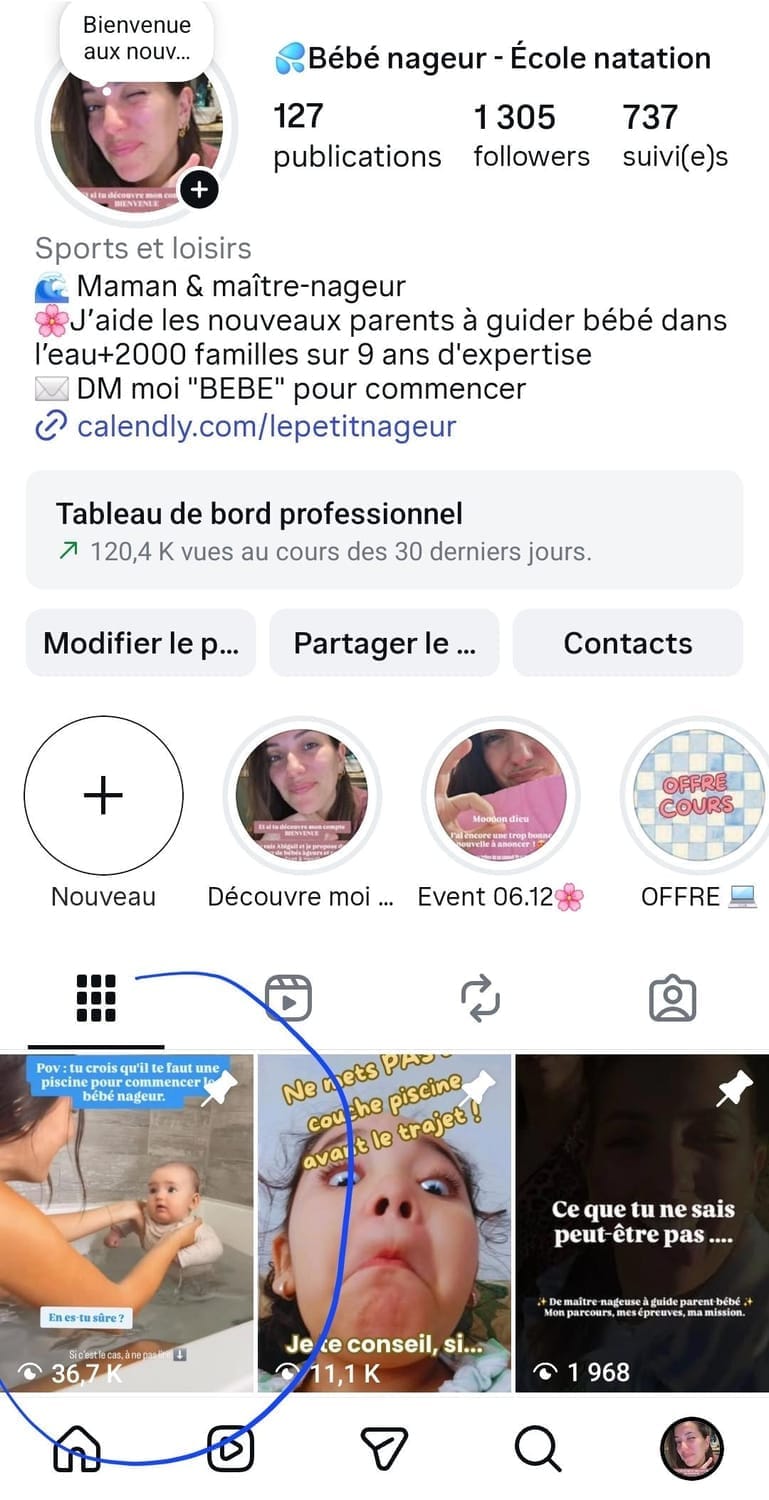
Task: Go to the home feed
Action: click(77, 1448)
